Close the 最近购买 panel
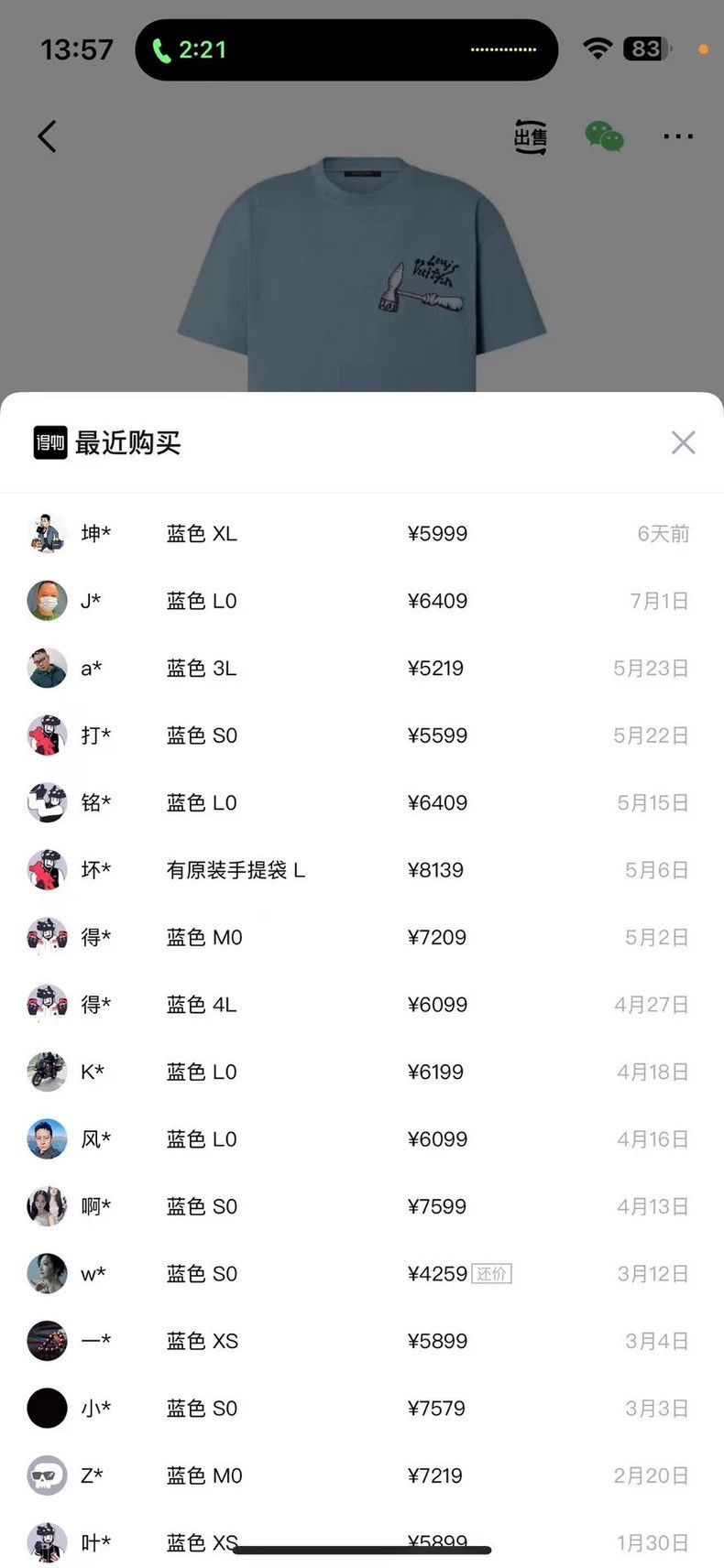This screenshot has height=1568, width=724. [x=683, y=442]
